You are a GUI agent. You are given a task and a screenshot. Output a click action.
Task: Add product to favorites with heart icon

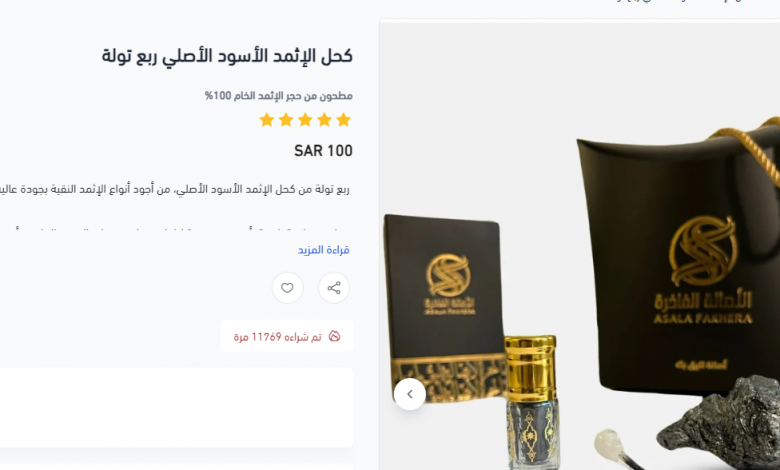(288, 288)
